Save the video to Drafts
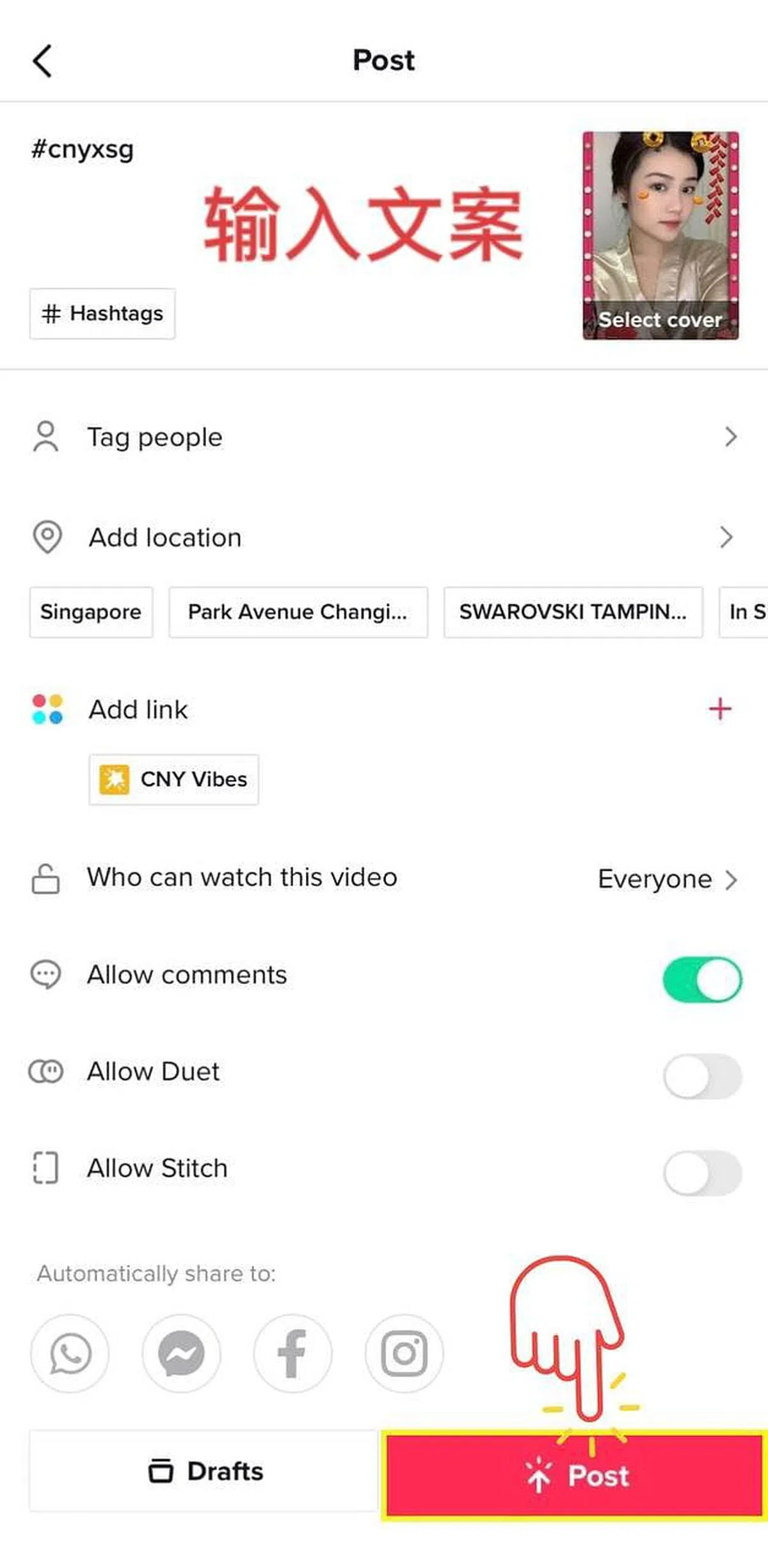Image resolution: width=768 pixels, height=1568 pixels. pyautogui.click(x=205, y=1471)
